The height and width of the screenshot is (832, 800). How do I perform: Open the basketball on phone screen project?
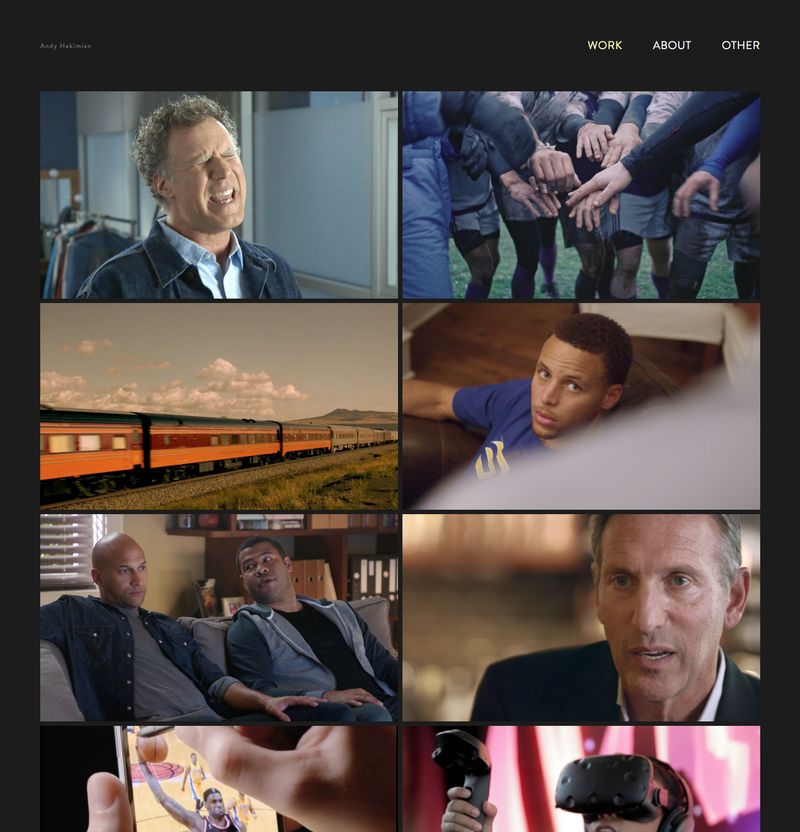218,778
